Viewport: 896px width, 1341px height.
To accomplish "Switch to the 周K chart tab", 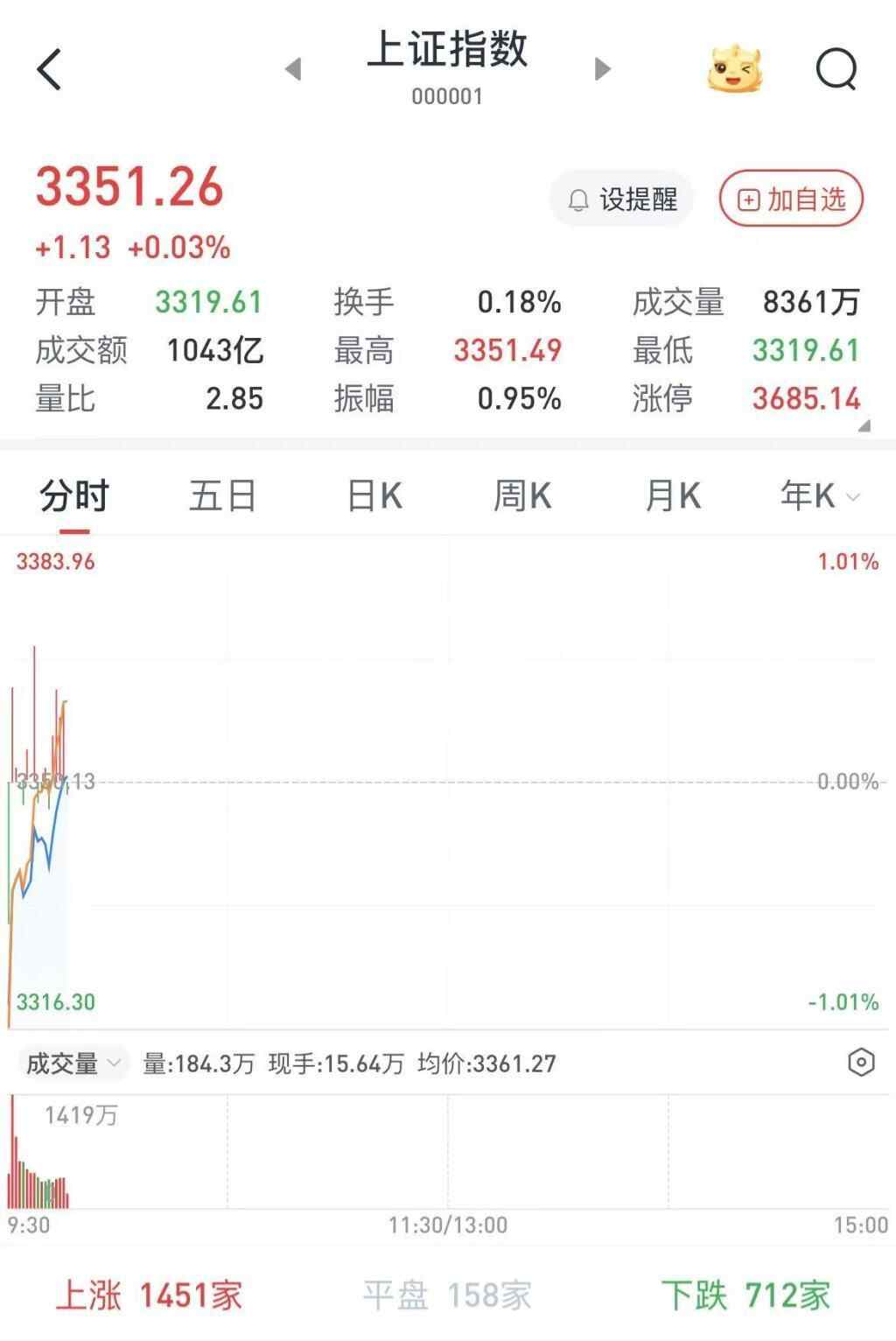I will pyautogui.click(x=522, y=496).
